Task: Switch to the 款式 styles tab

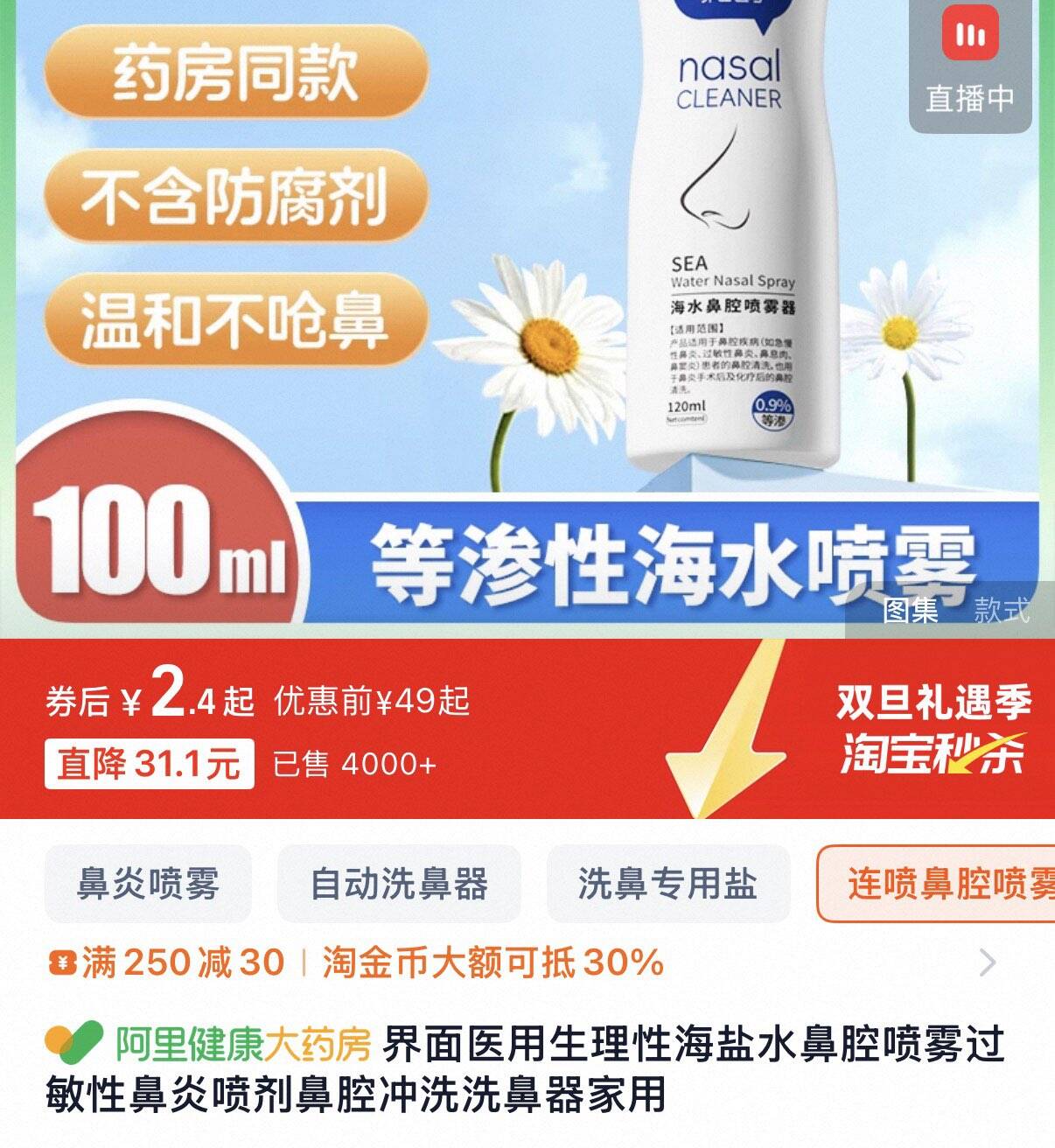Action: (1002, 610)
